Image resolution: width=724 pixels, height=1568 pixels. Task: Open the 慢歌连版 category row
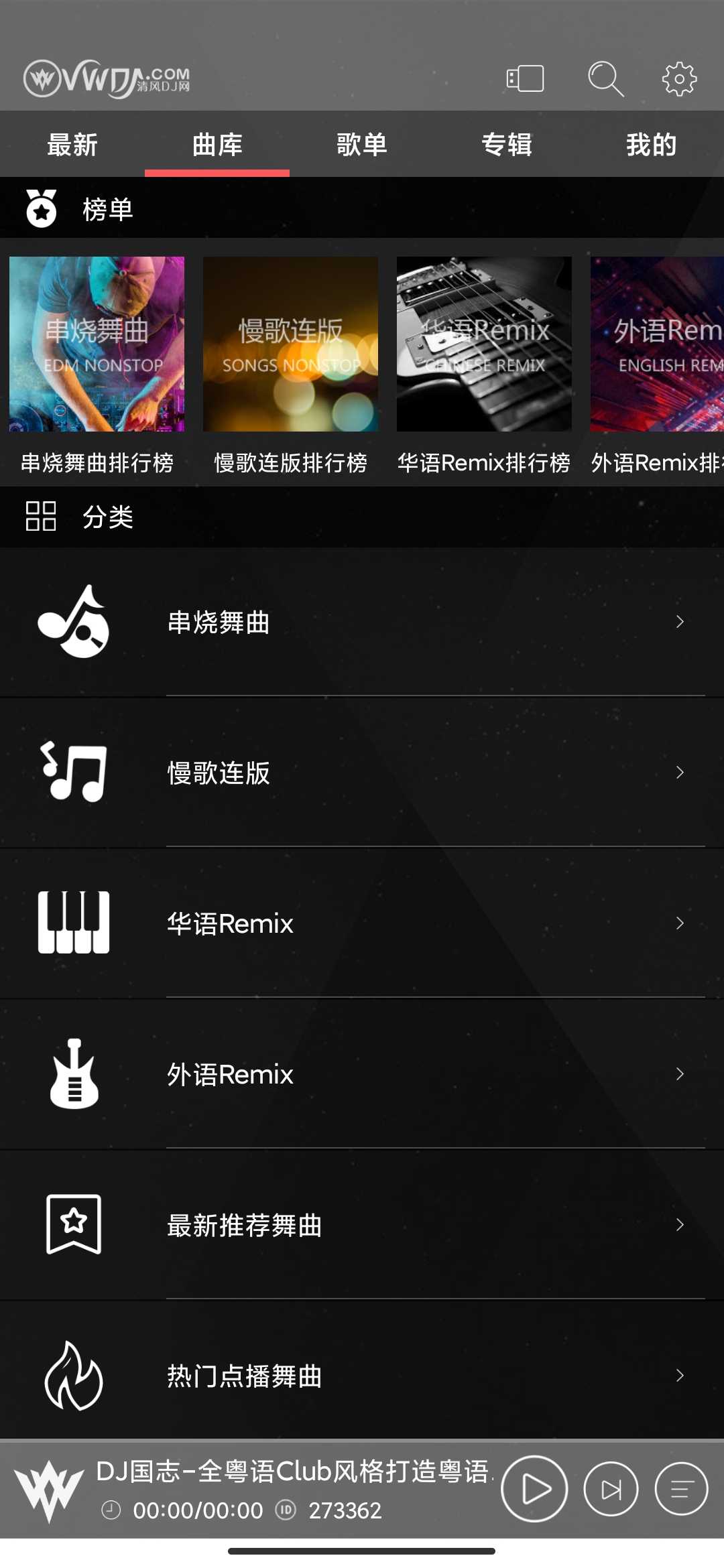click(x=362, y=773)
